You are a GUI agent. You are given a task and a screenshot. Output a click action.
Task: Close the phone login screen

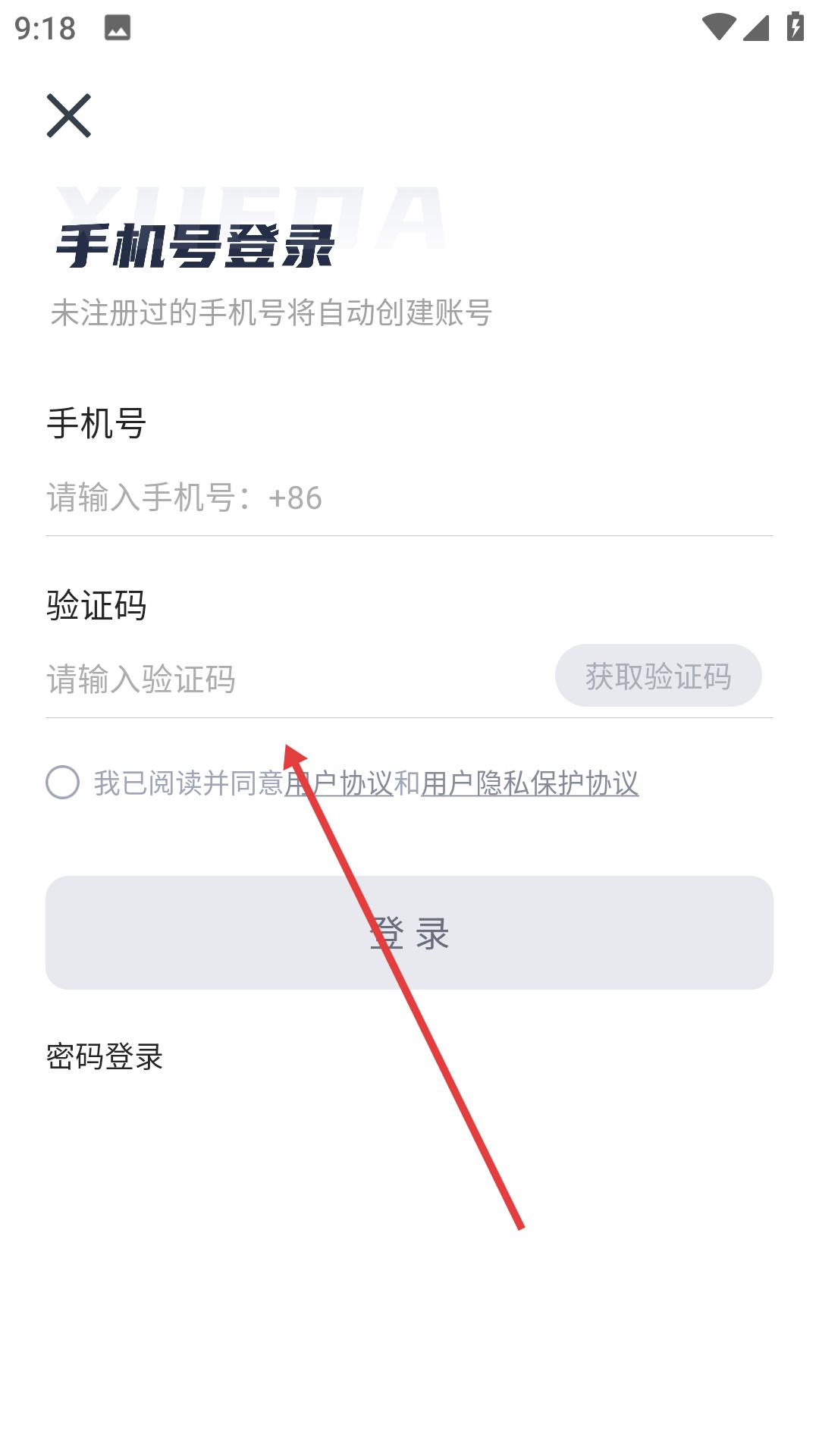tap(68, 115)
